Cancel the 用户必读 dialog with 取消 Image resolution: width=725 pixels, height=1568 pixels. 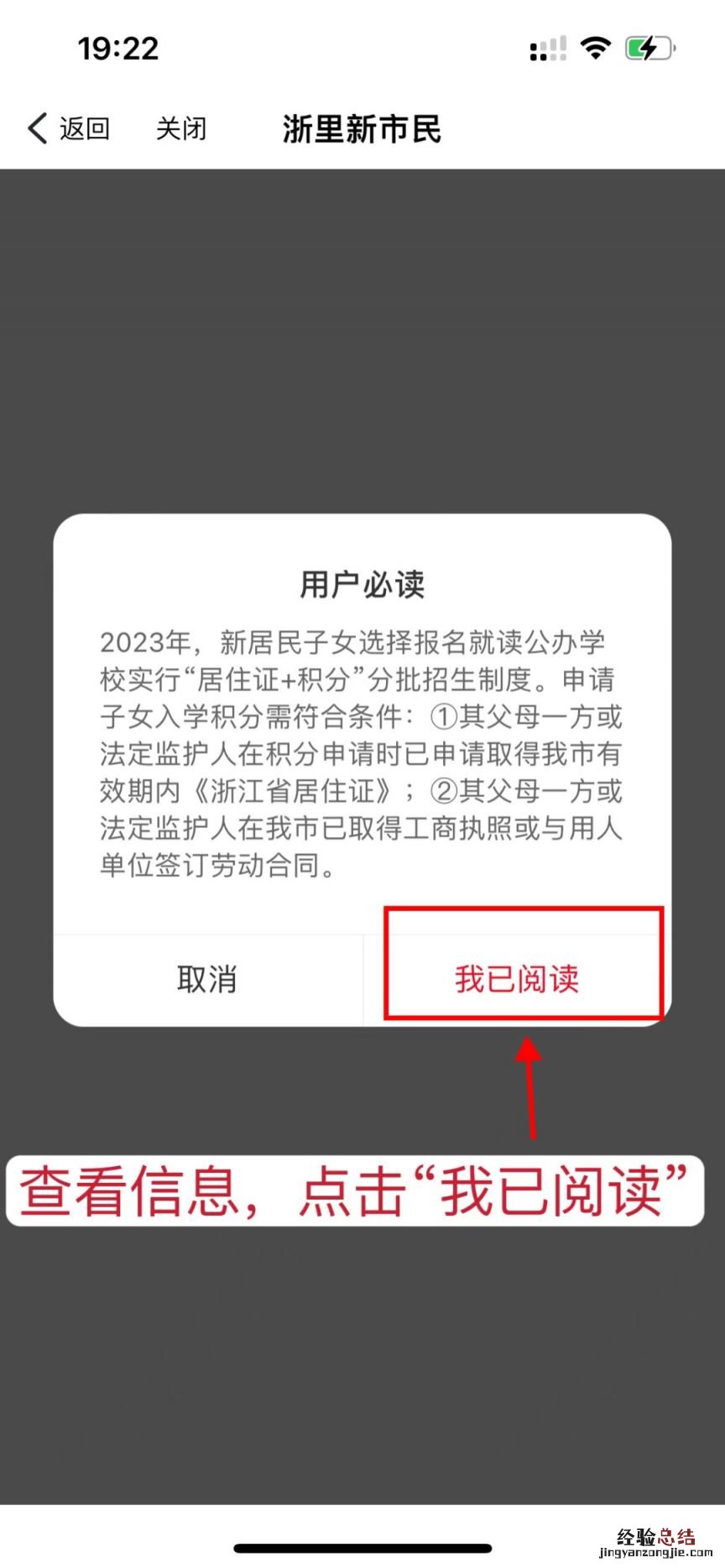tap(207, 979)
